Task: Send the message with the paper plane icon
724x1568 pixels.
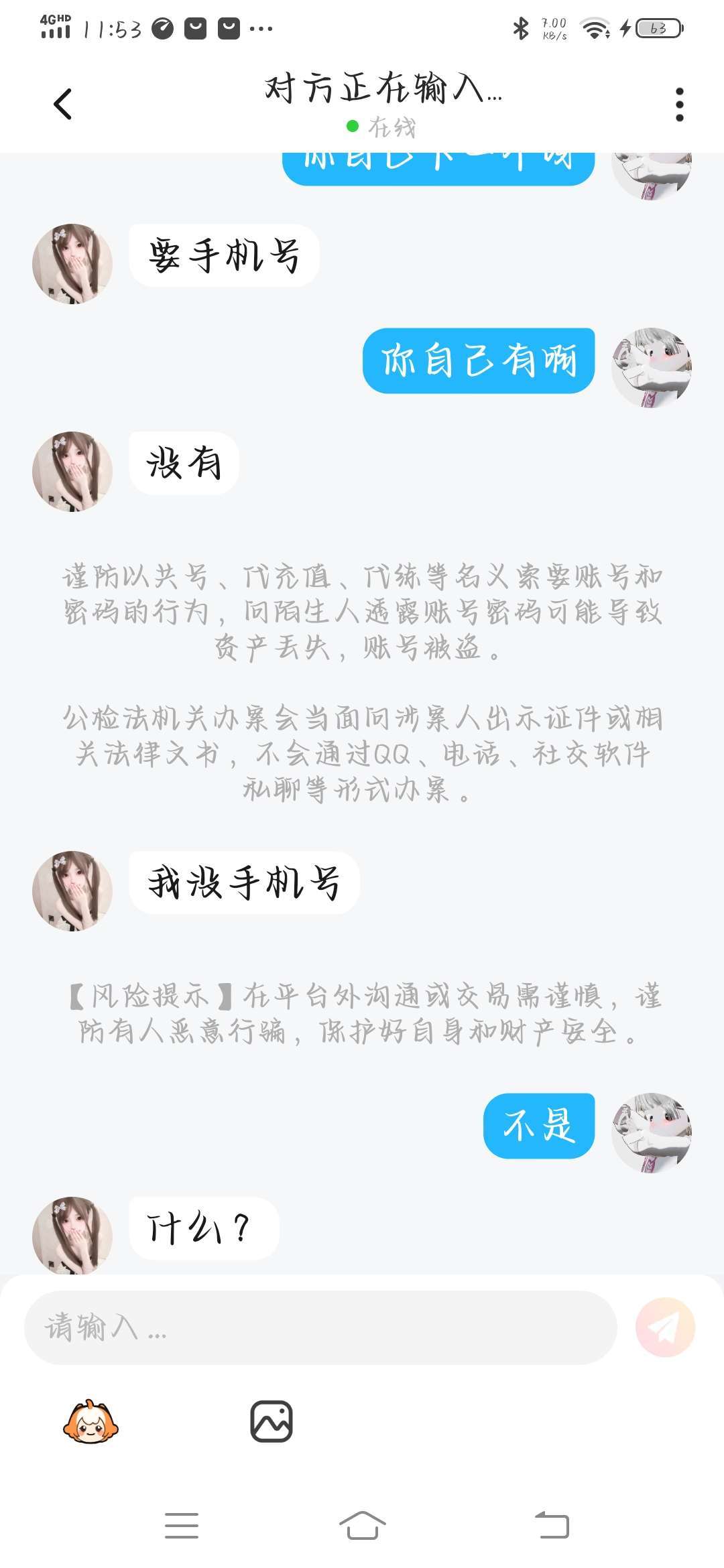Action: (x=665, y=1327)
